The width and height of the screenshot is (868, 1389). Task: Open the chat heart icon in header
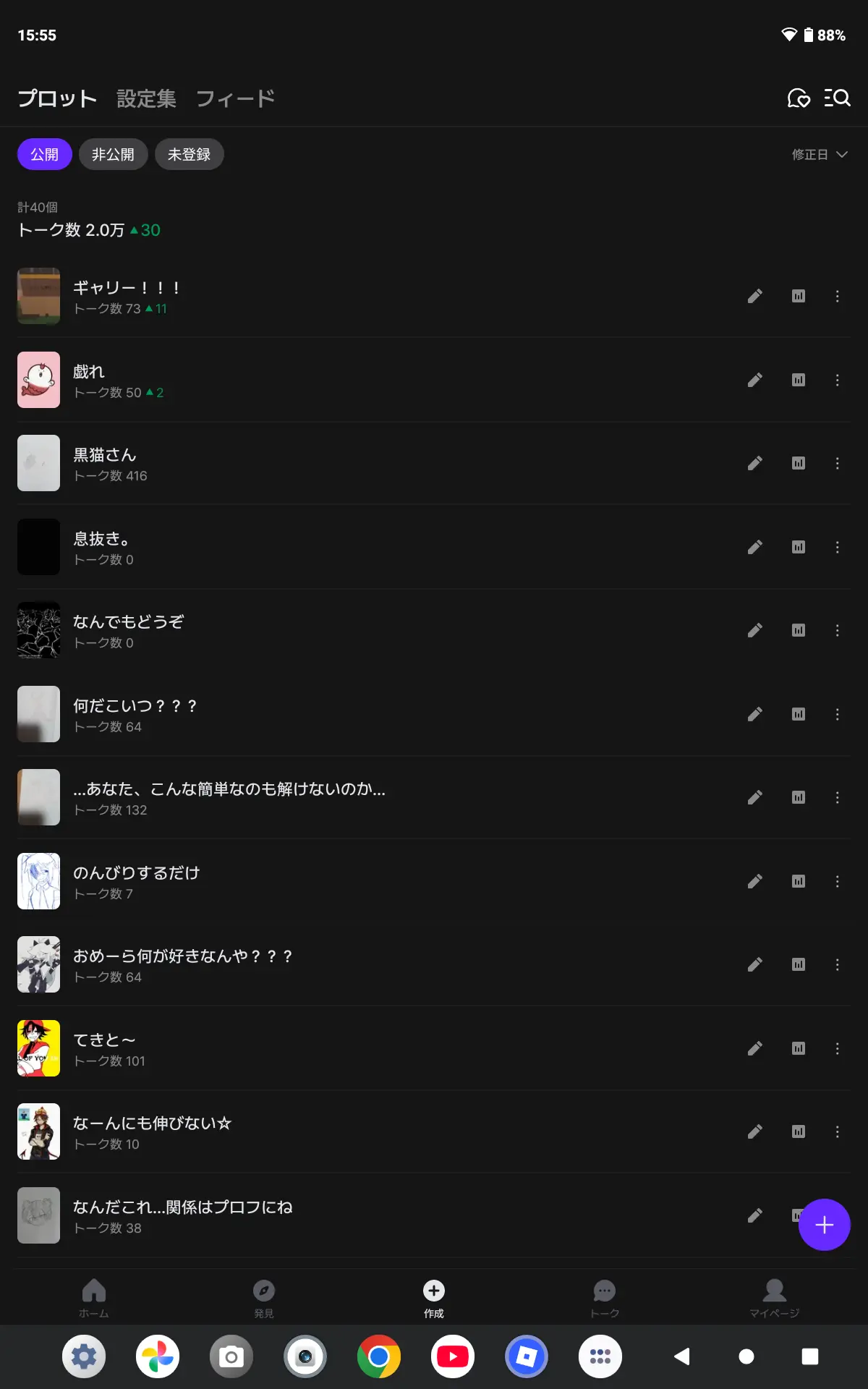tap(799, 98)
